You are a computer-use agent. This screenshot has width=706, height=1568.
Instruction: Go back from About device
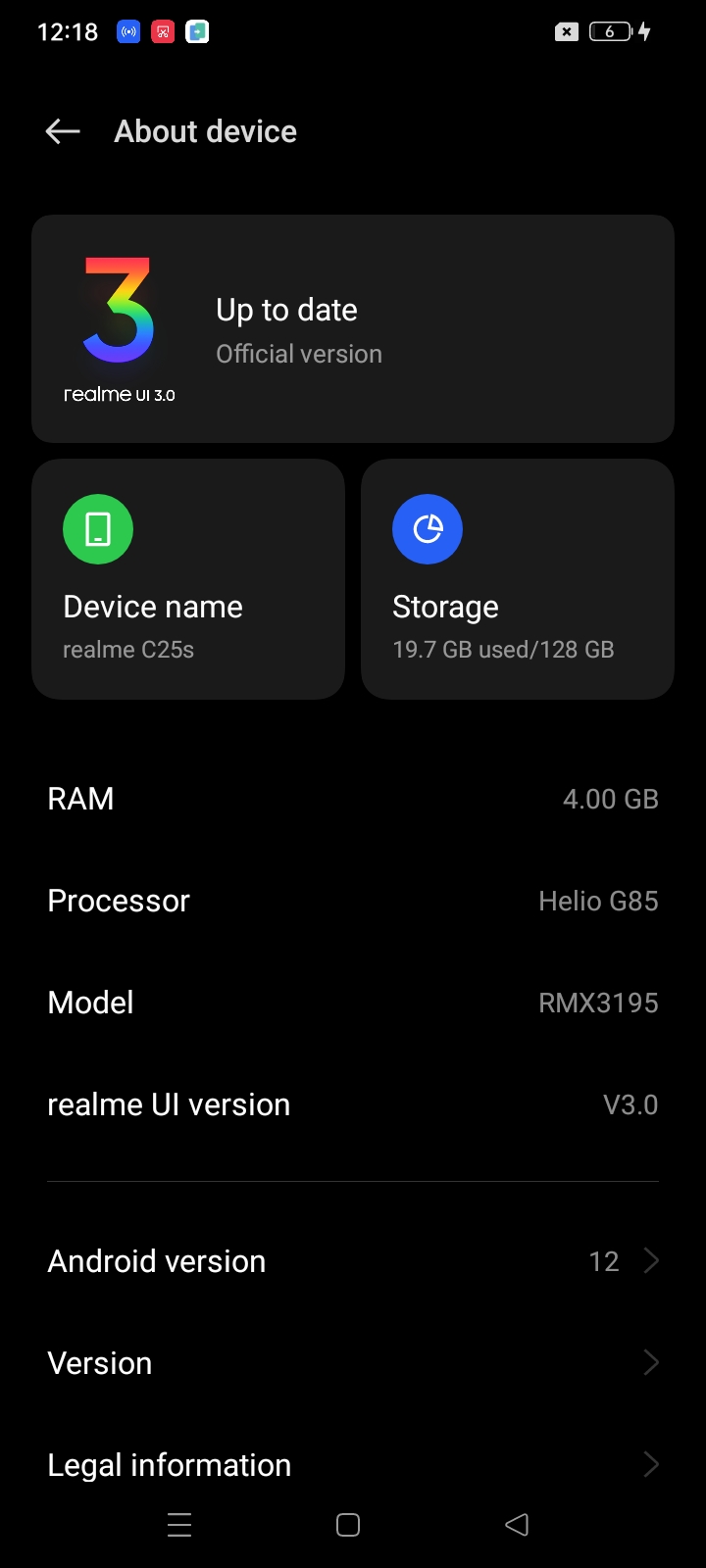coord(63,131)
